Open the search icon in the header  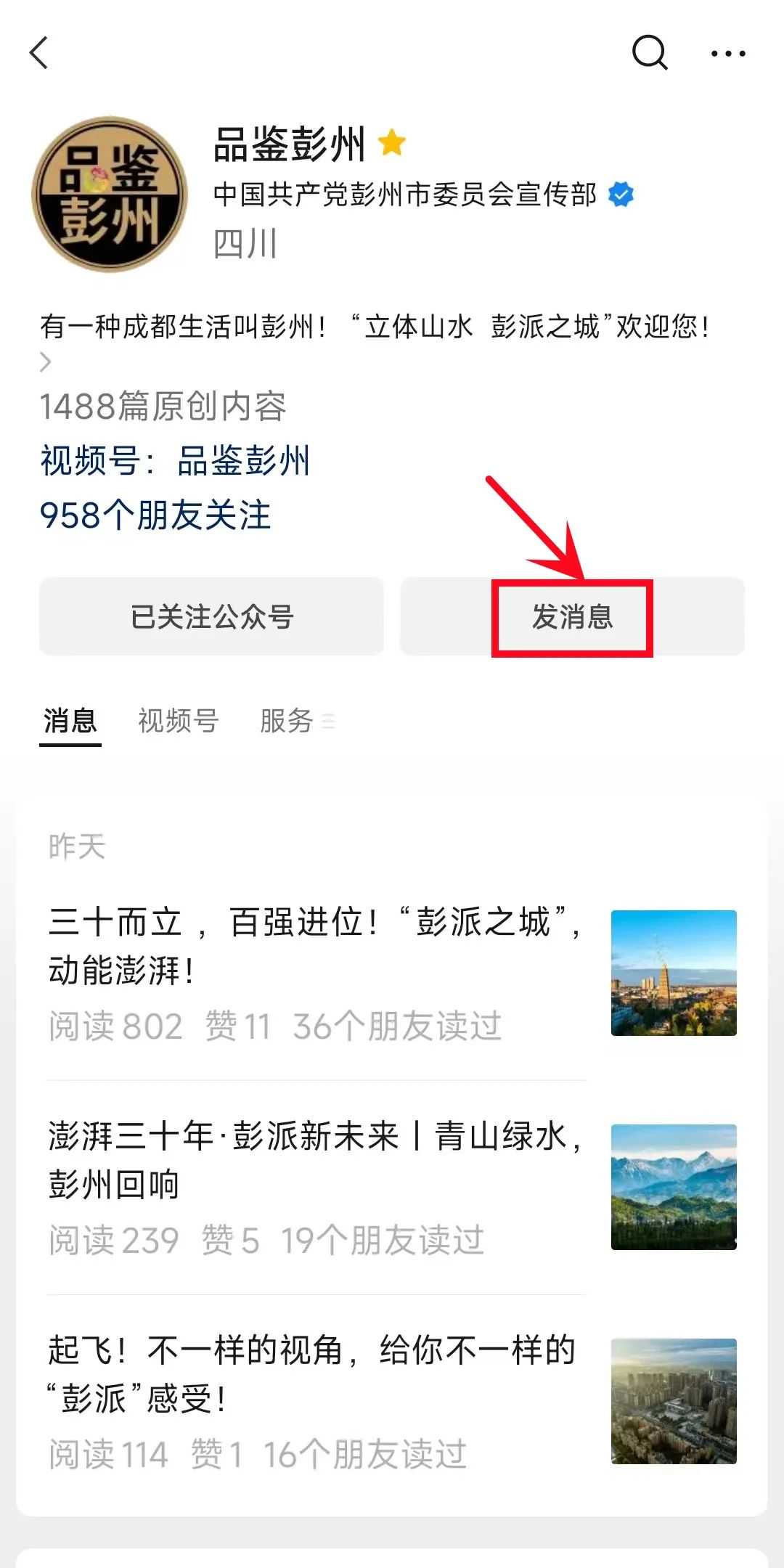point(649,53)
